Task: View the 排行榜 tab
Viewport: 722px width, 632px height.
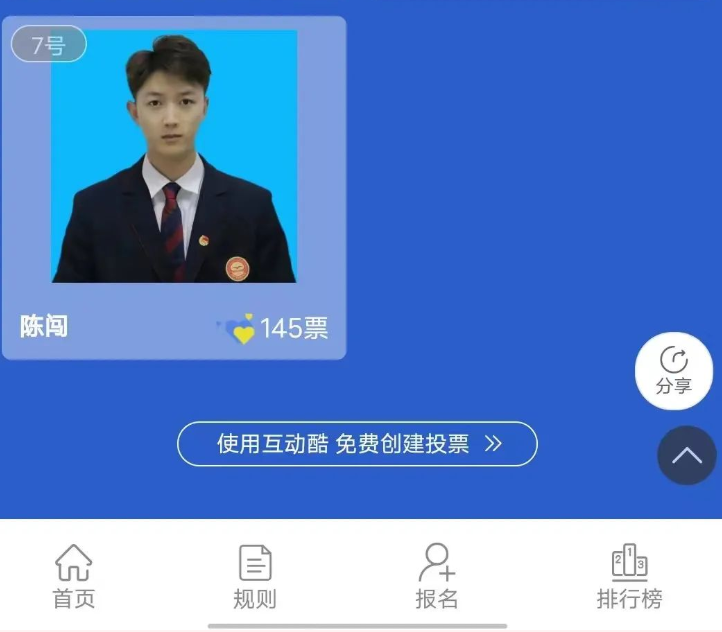Action: tap(629, 577)
